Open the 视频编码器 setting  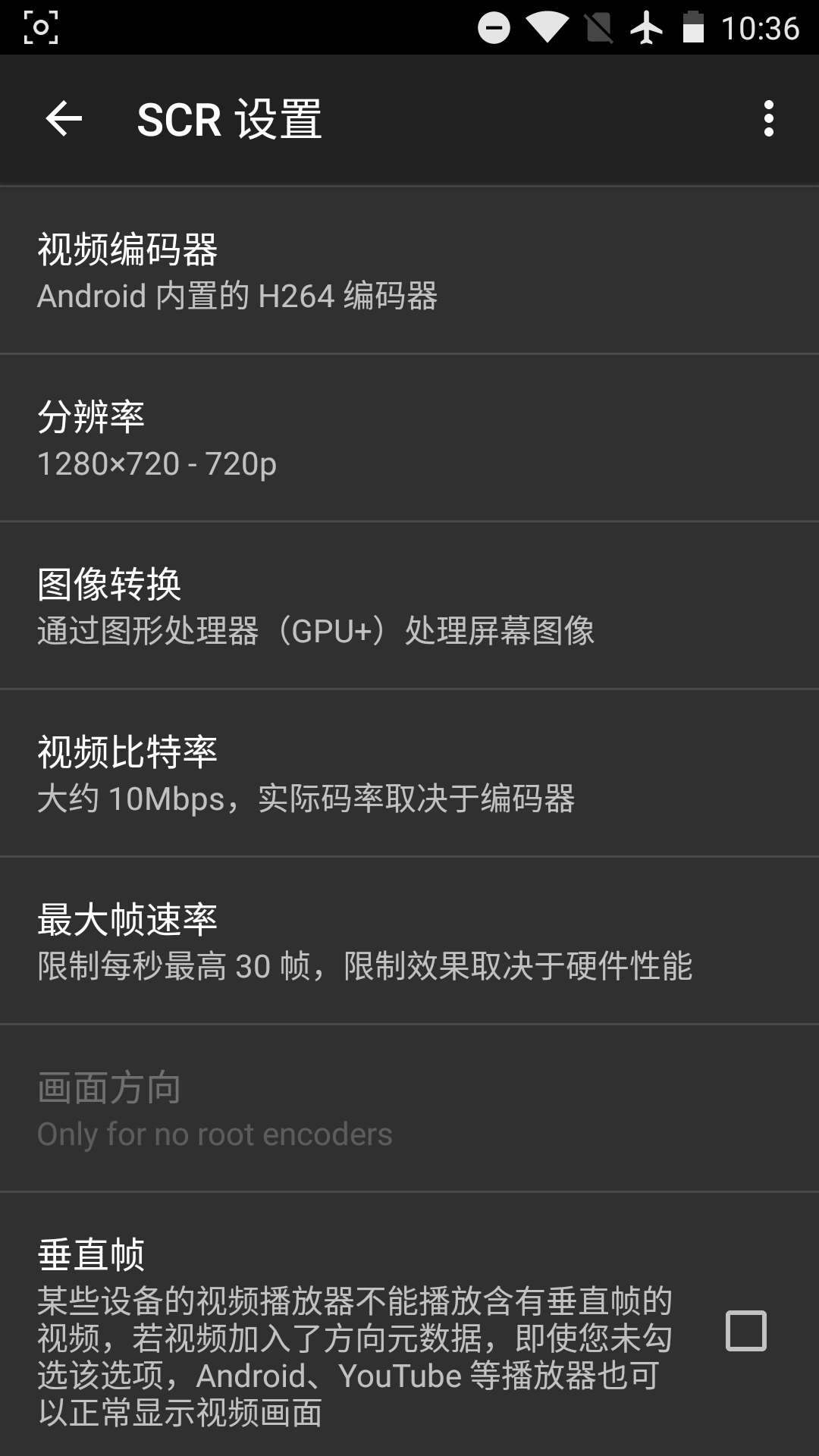click(409, 271)
